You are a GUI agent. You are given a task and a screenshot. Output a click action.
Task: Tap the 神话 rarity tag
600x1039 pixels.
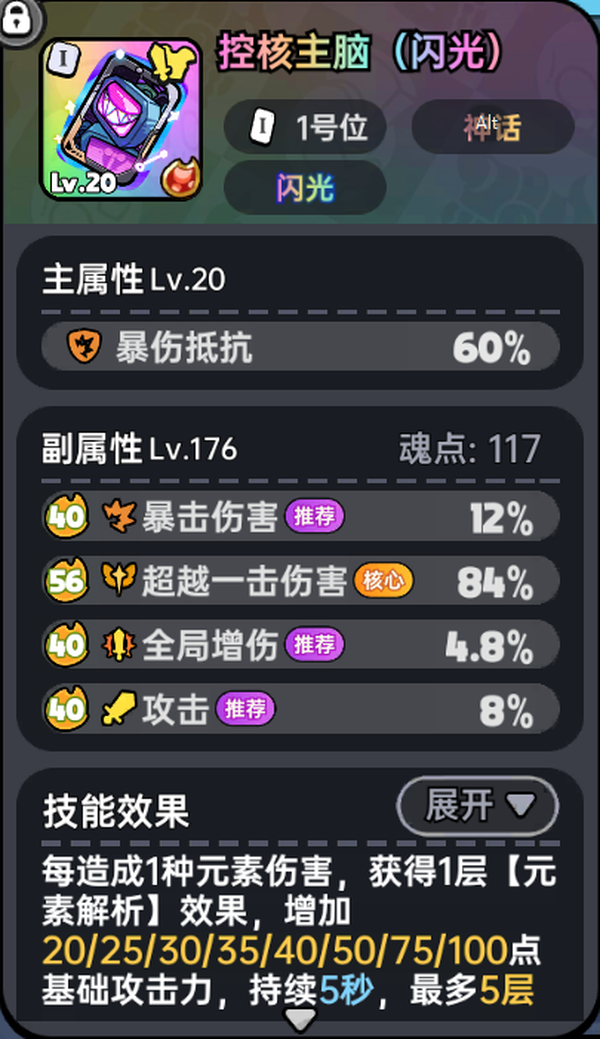[x=492, y=127]
